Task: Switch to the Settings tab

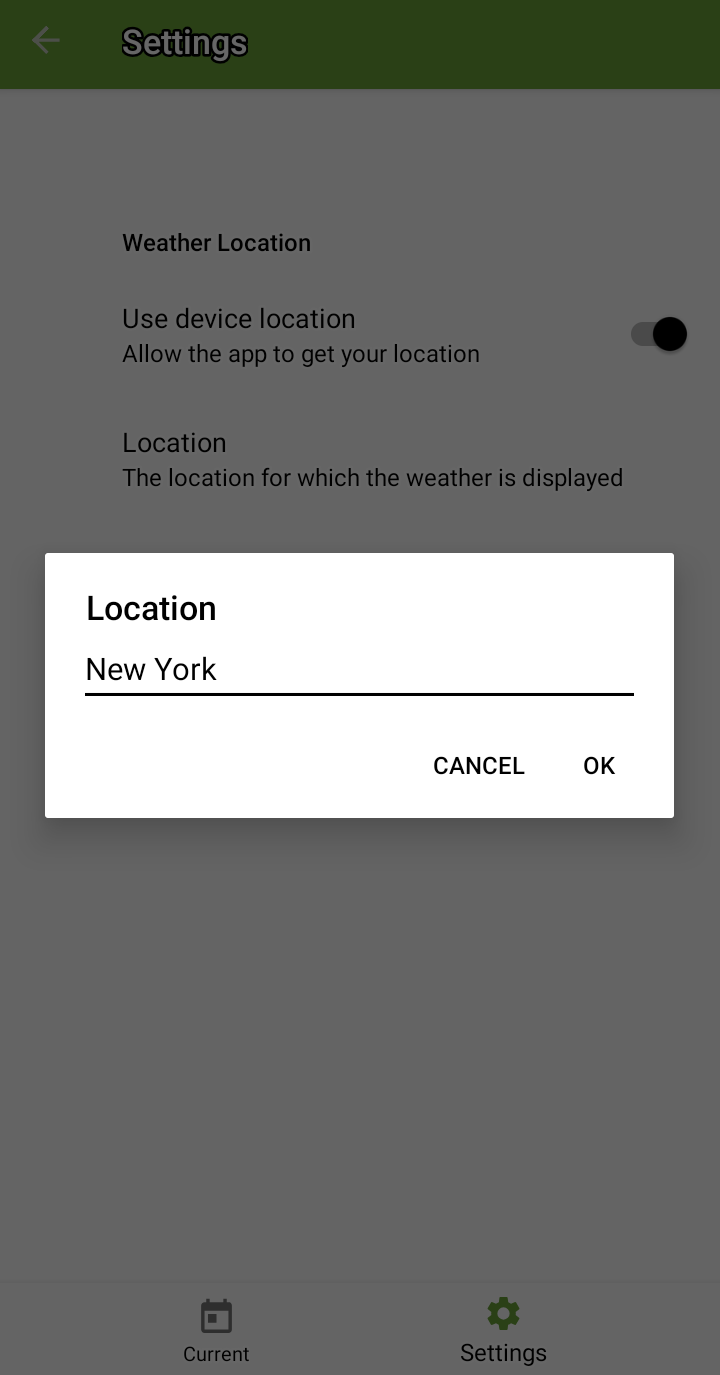Action: 503,1330
